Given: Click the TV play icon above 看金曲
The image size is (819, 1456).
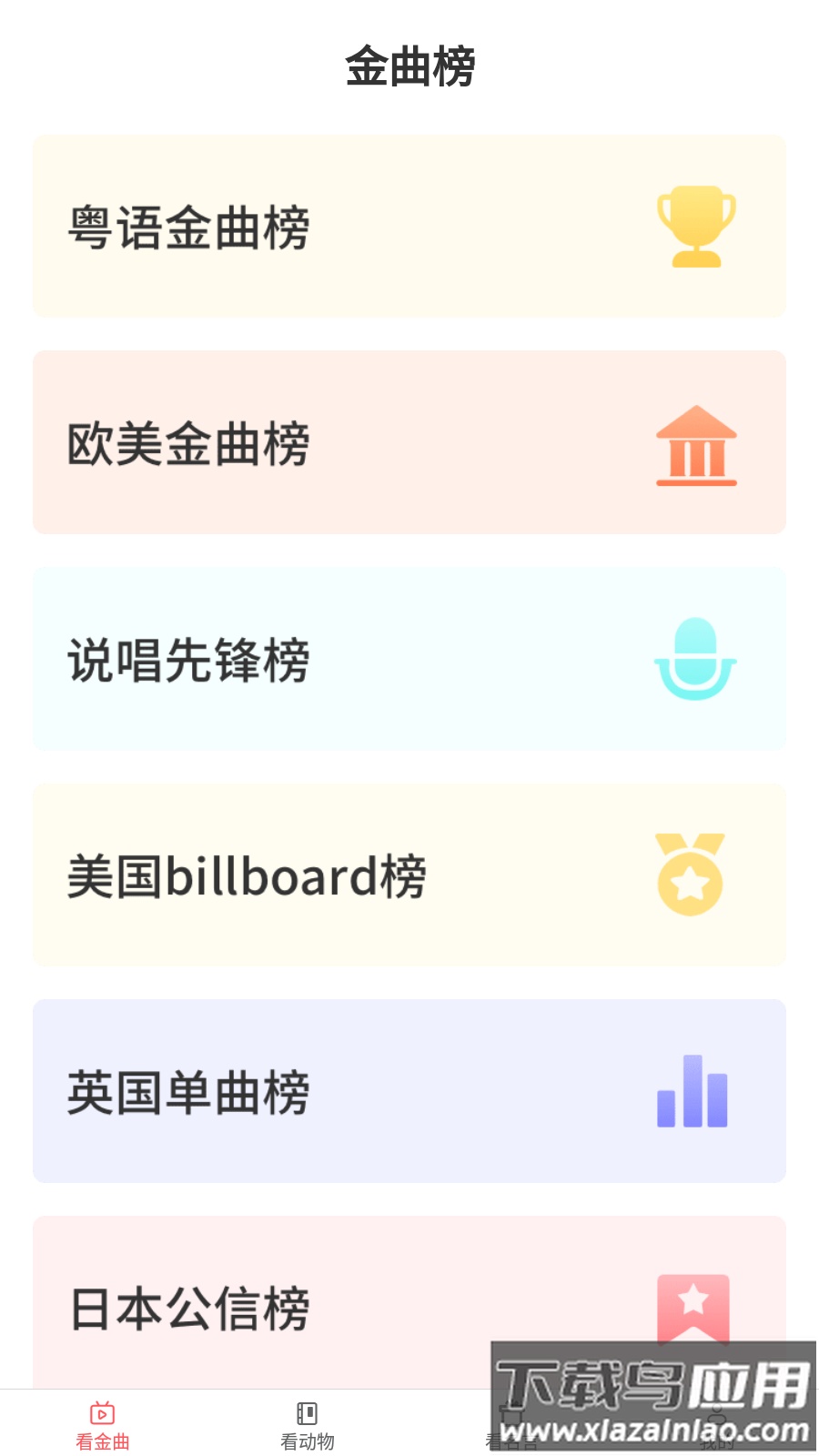Looking at the screenshot, I should click(x=101, y=1414).
